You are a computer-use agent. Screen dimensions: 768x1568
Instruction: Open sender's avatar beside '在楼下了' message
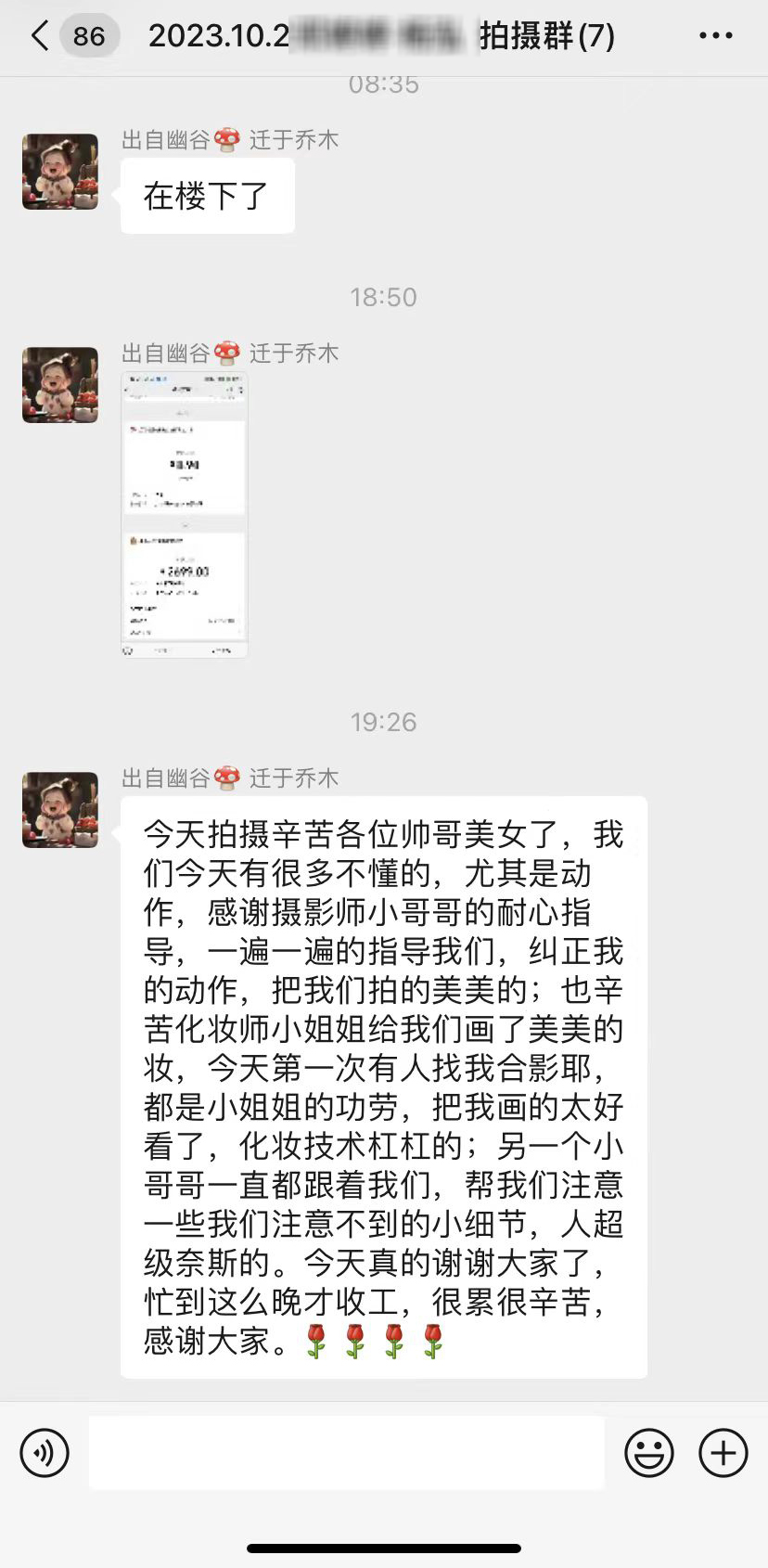pyautogui.click(x=60, y=172)
